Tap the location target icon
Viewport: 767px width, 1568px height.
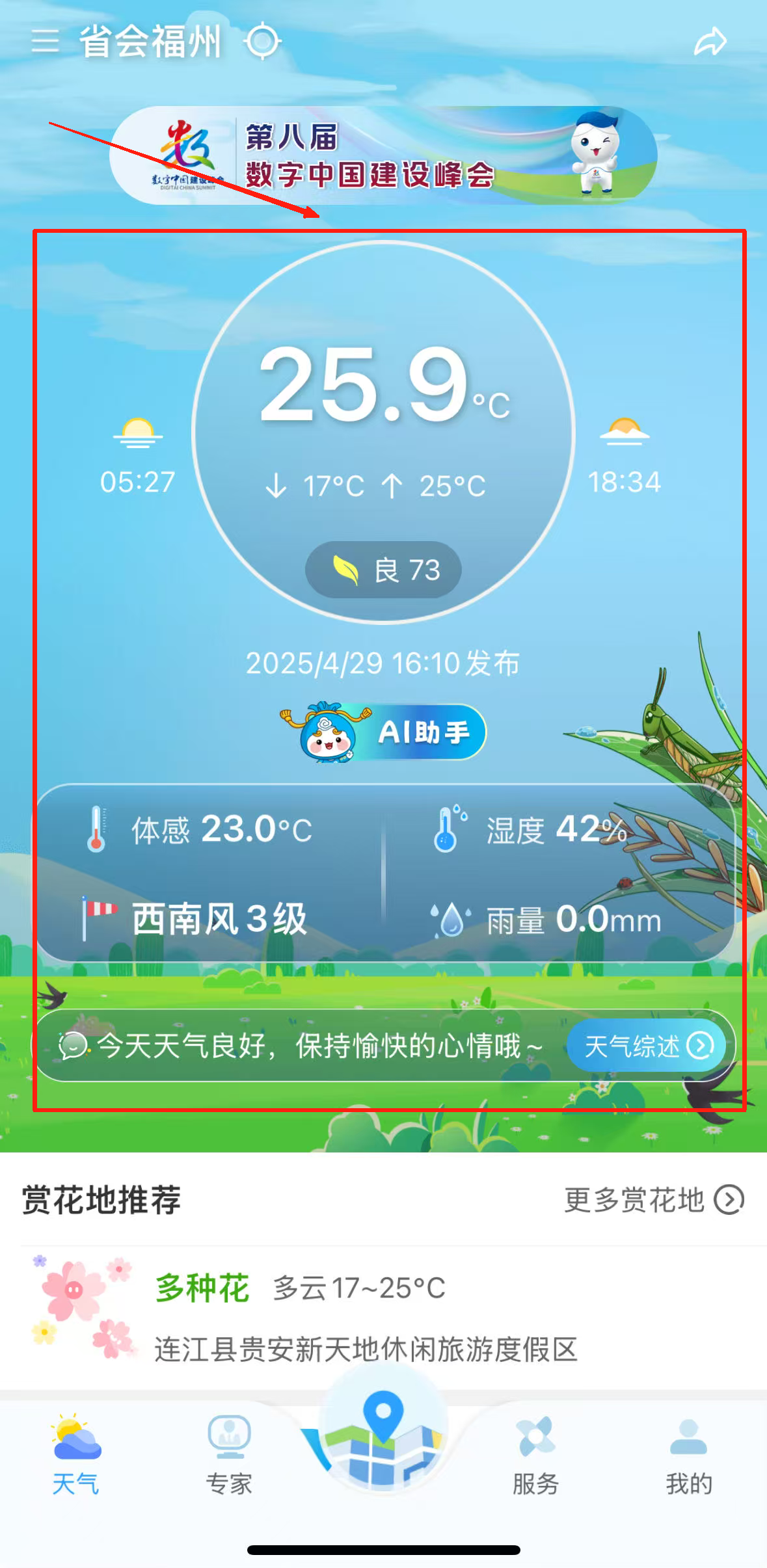pos(262,41)
